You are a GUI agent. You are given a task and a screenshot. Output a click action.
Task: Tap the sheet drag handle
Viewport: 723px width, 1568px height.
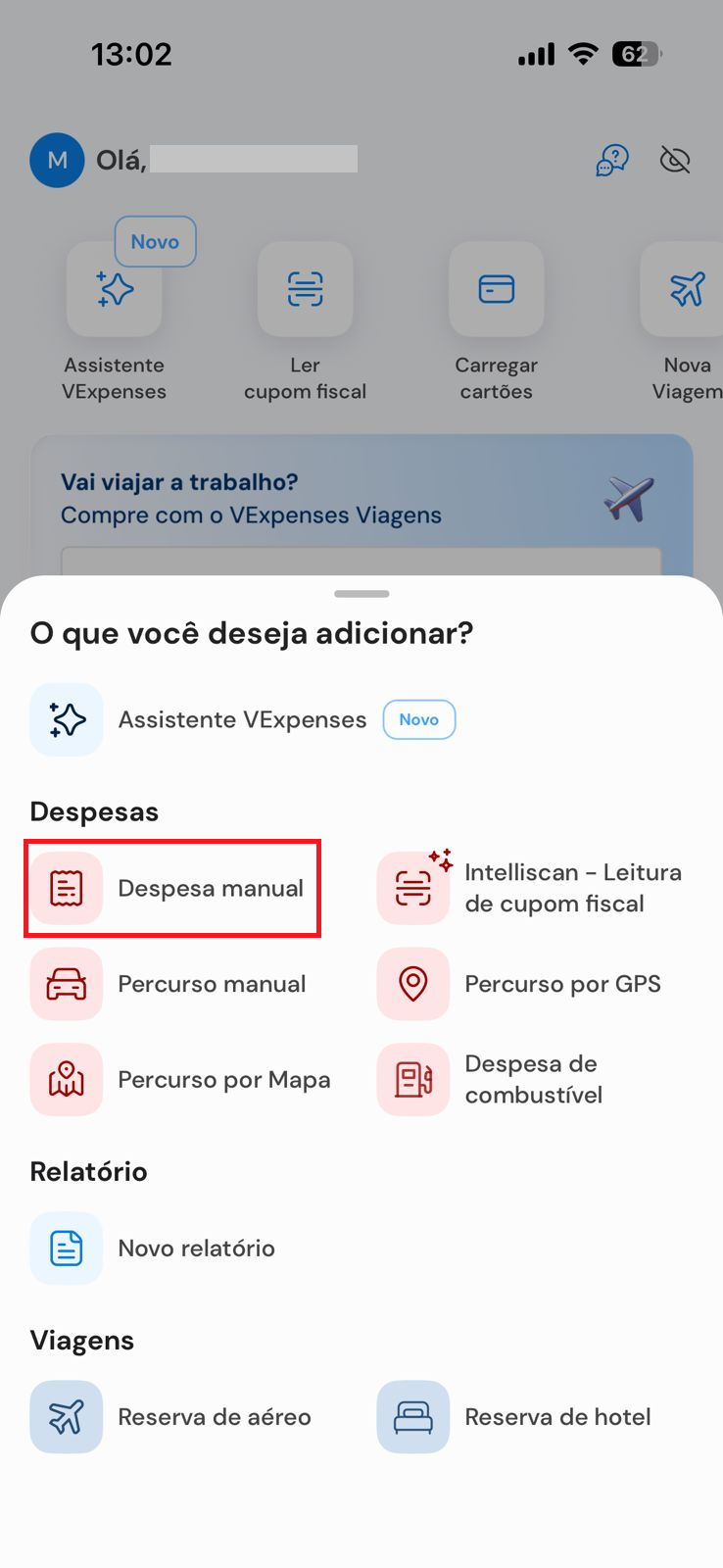361,594
